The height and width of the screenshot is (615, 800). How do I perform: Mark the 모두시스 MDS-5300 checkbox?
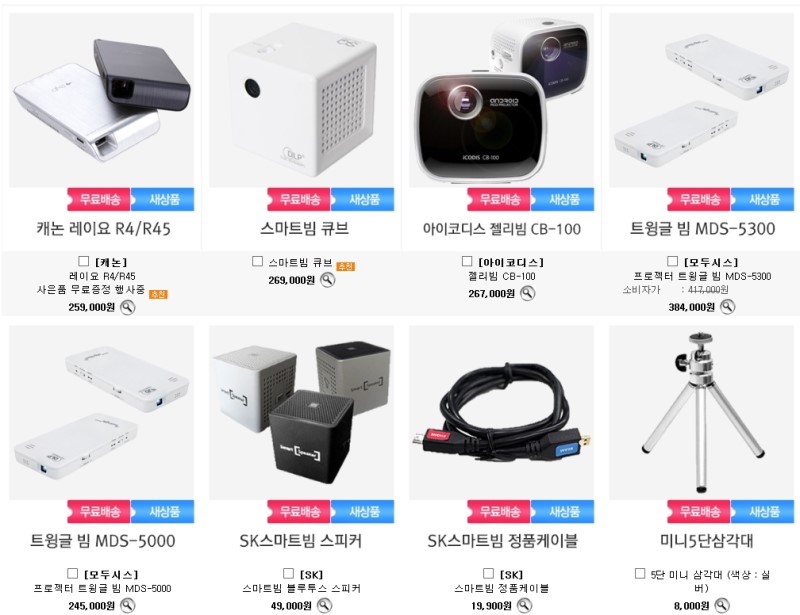pos(672,261)
